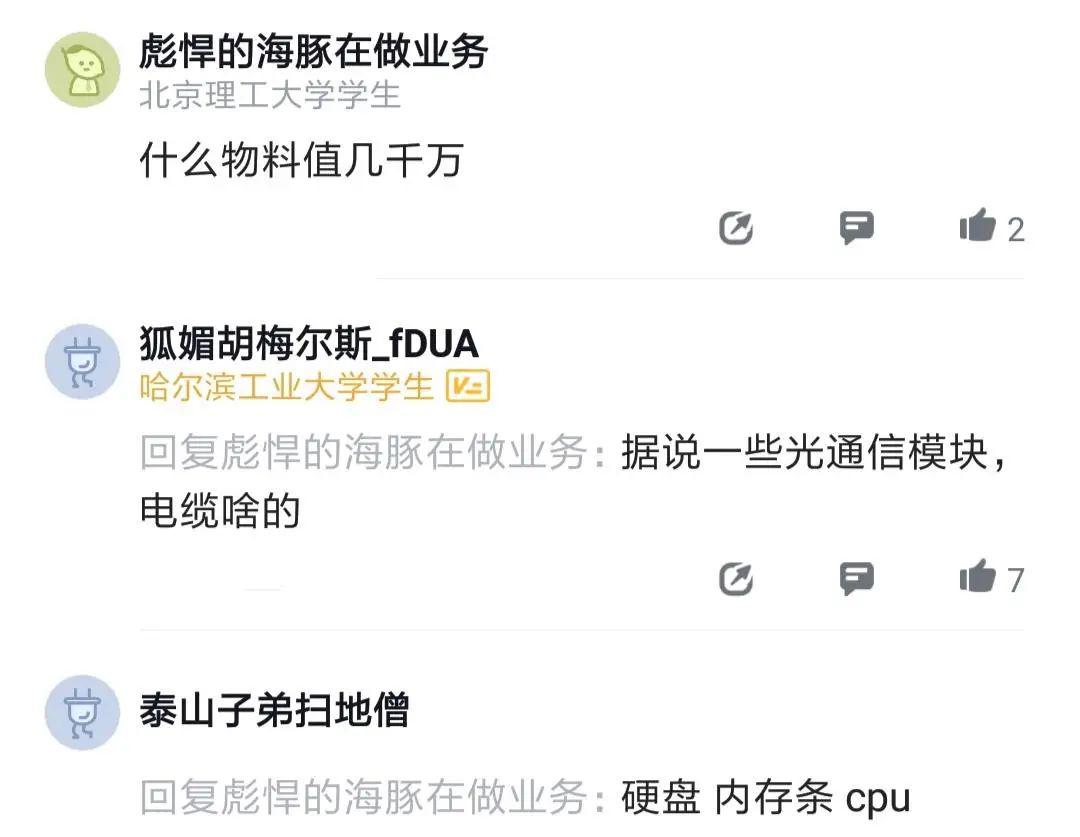1080x837 pixels.
Task: Reply to comment 什么物料值几千万
Action: 856,229
